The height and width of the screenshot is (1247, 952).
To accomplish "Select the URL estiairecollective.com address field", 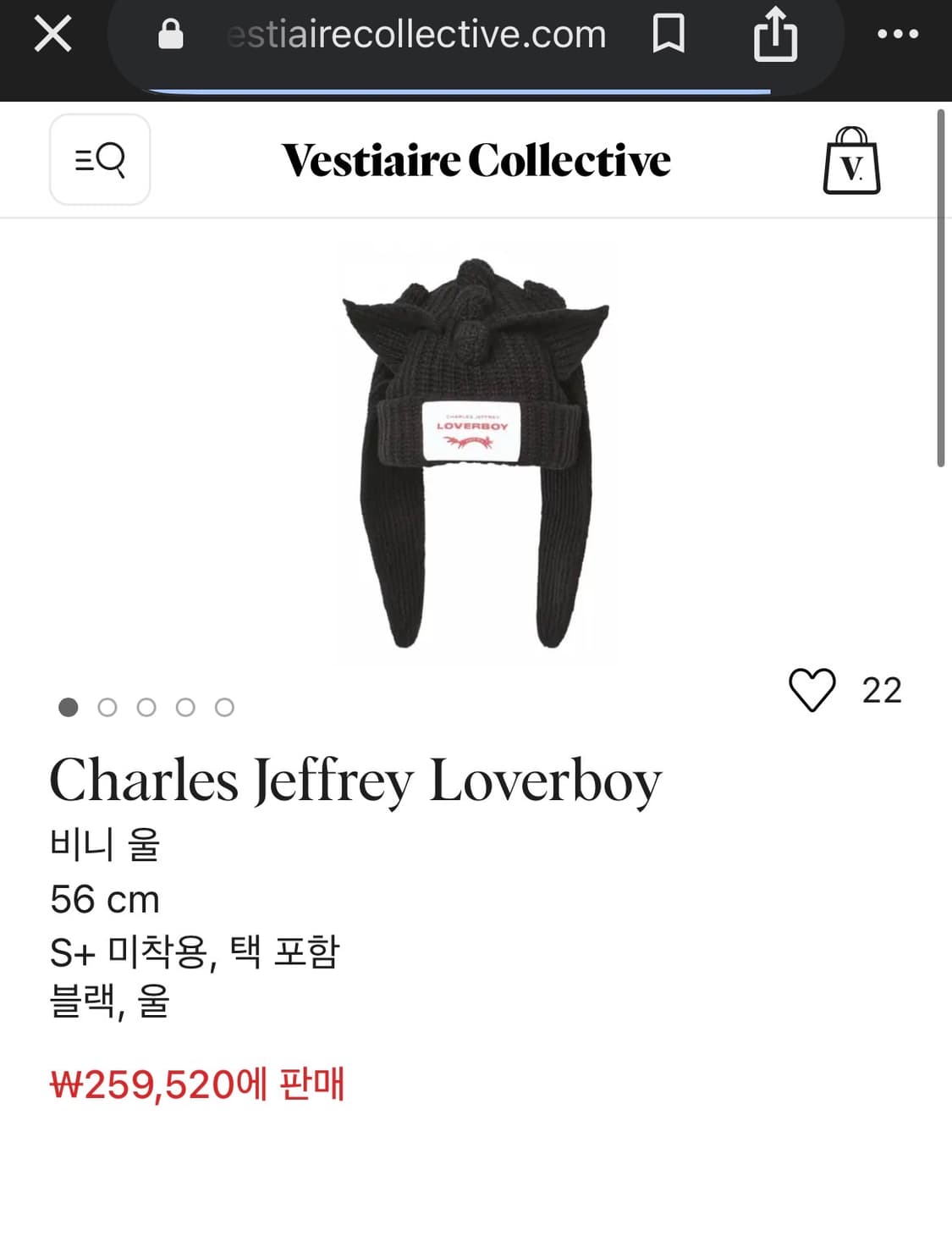I will tap(415, 35).
